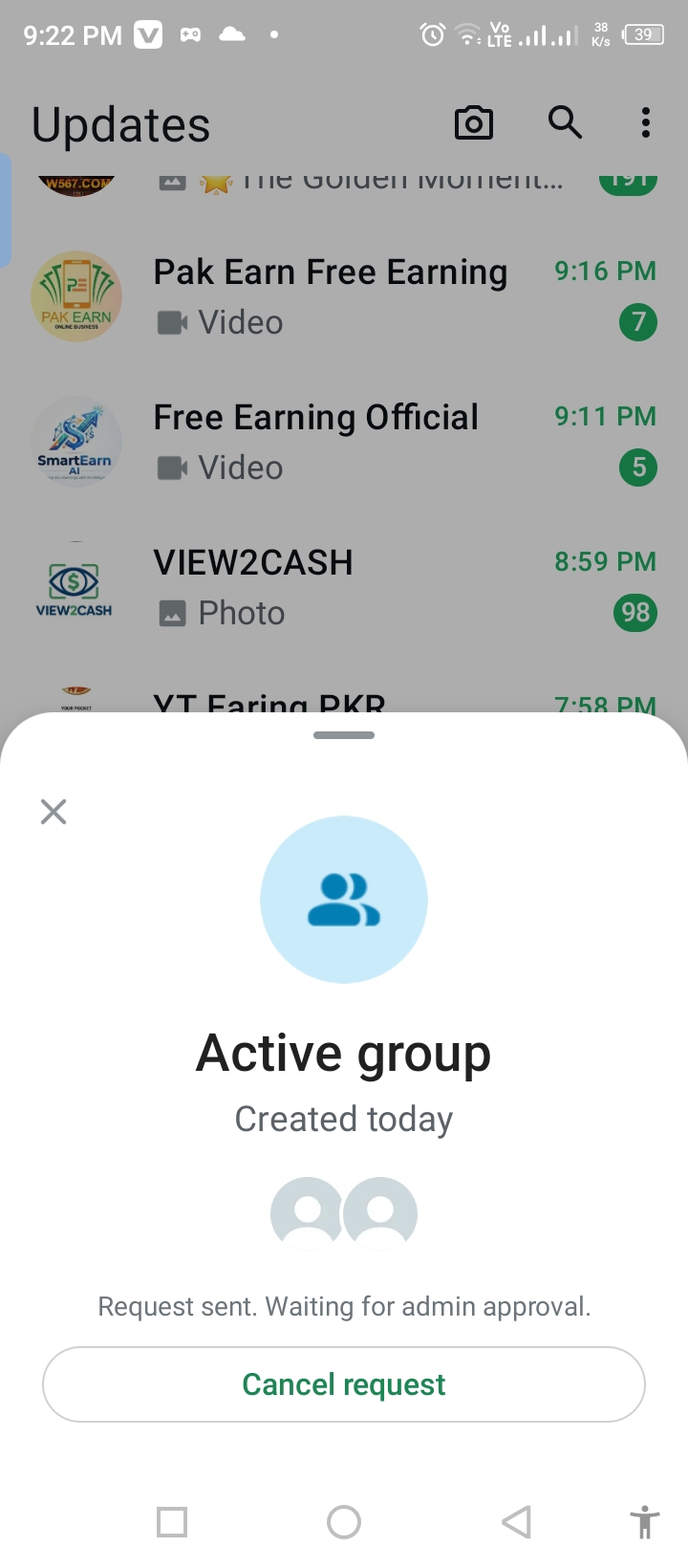Go back using the system back button
The height and width of the screenshot is (1568, 688).
click(516, 1521)
